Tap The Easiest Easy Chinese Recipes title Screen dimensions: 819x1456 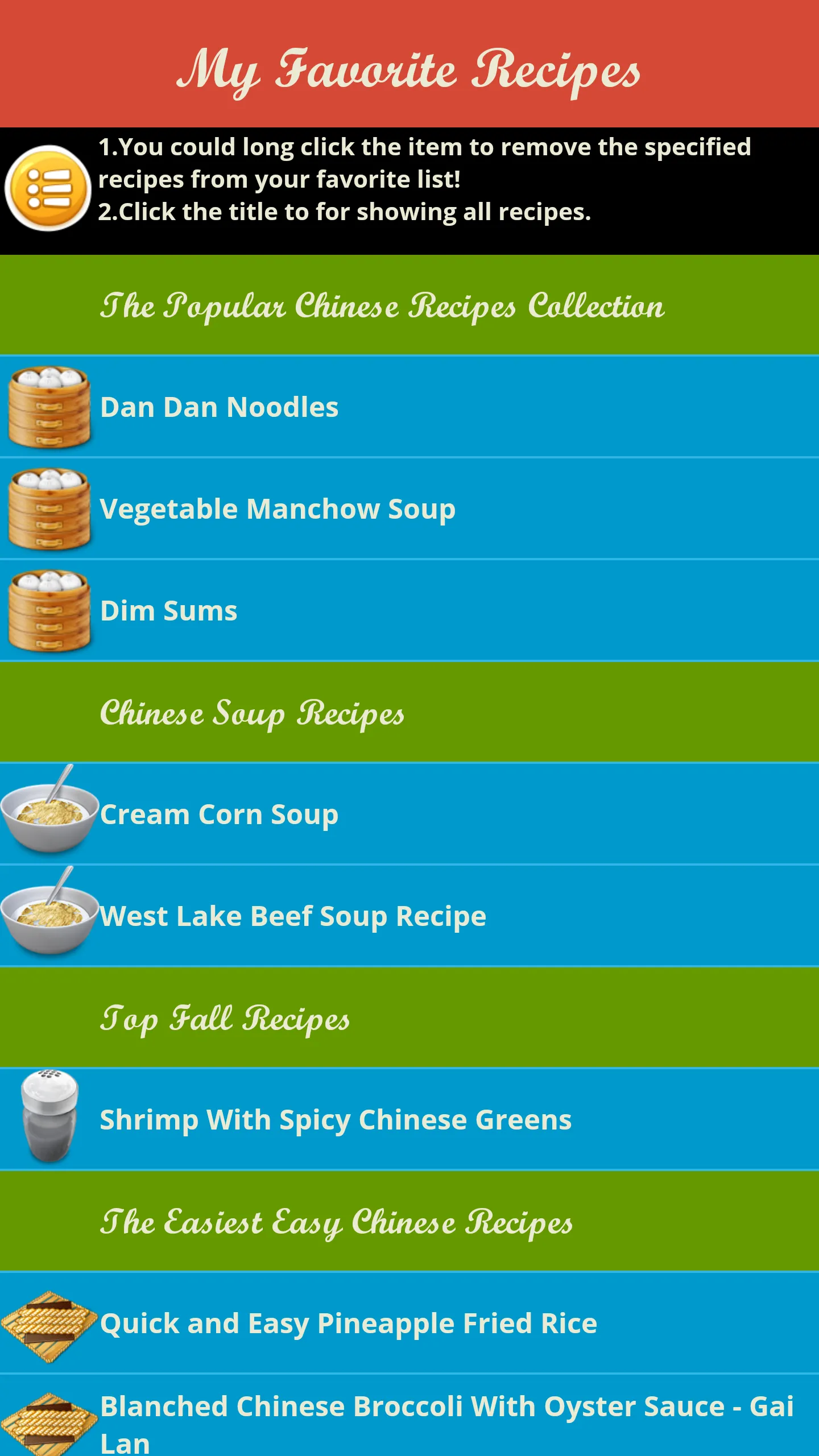pyautogui.click(x=409, y=1222)
